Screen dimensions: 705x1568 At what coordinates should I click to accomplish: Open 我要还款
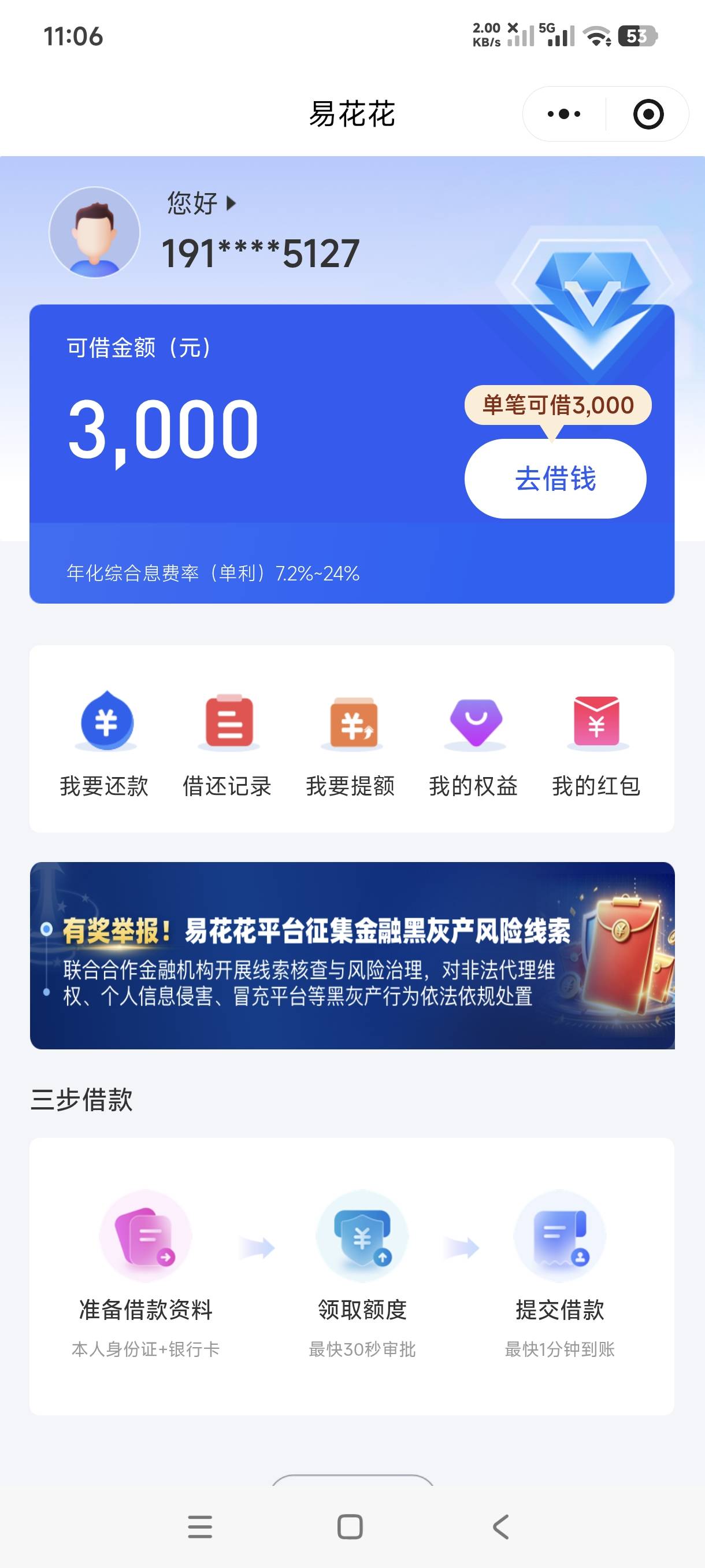[x=105, y=744]
